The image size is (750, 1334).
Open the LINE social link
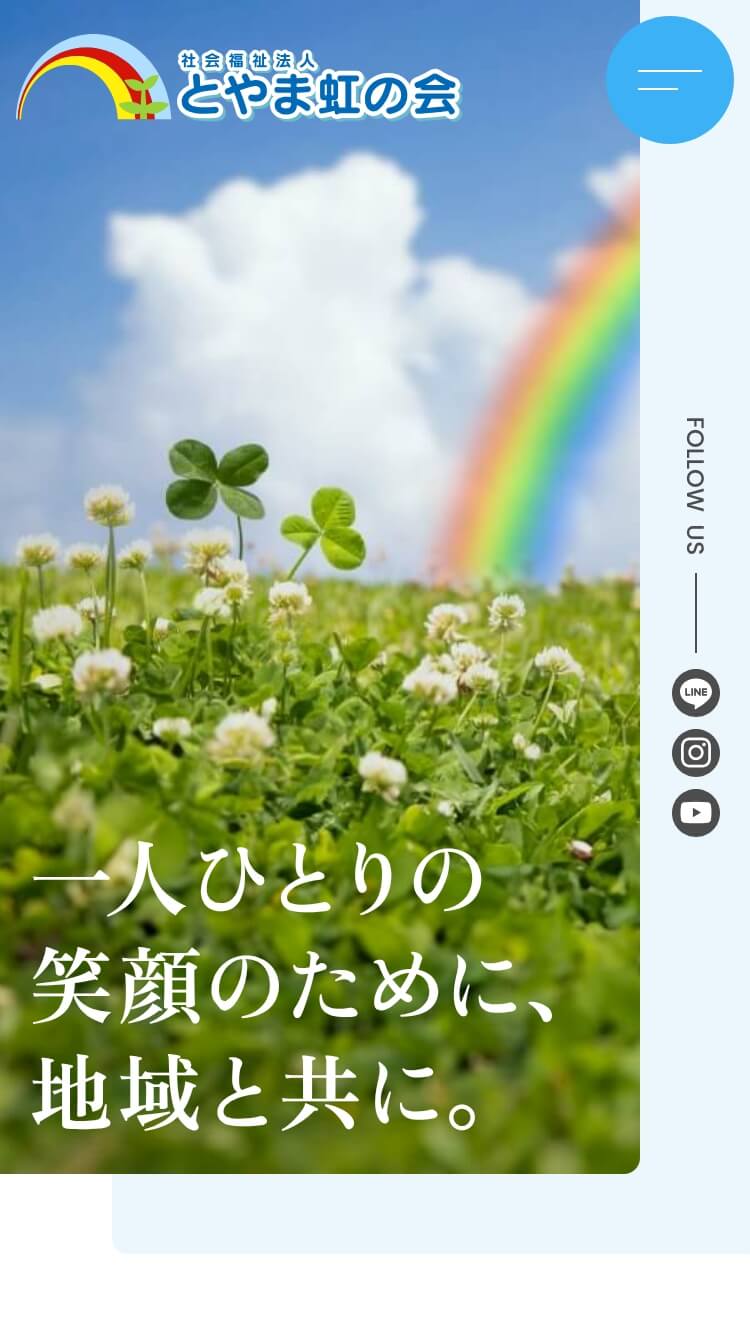[695, 693]
